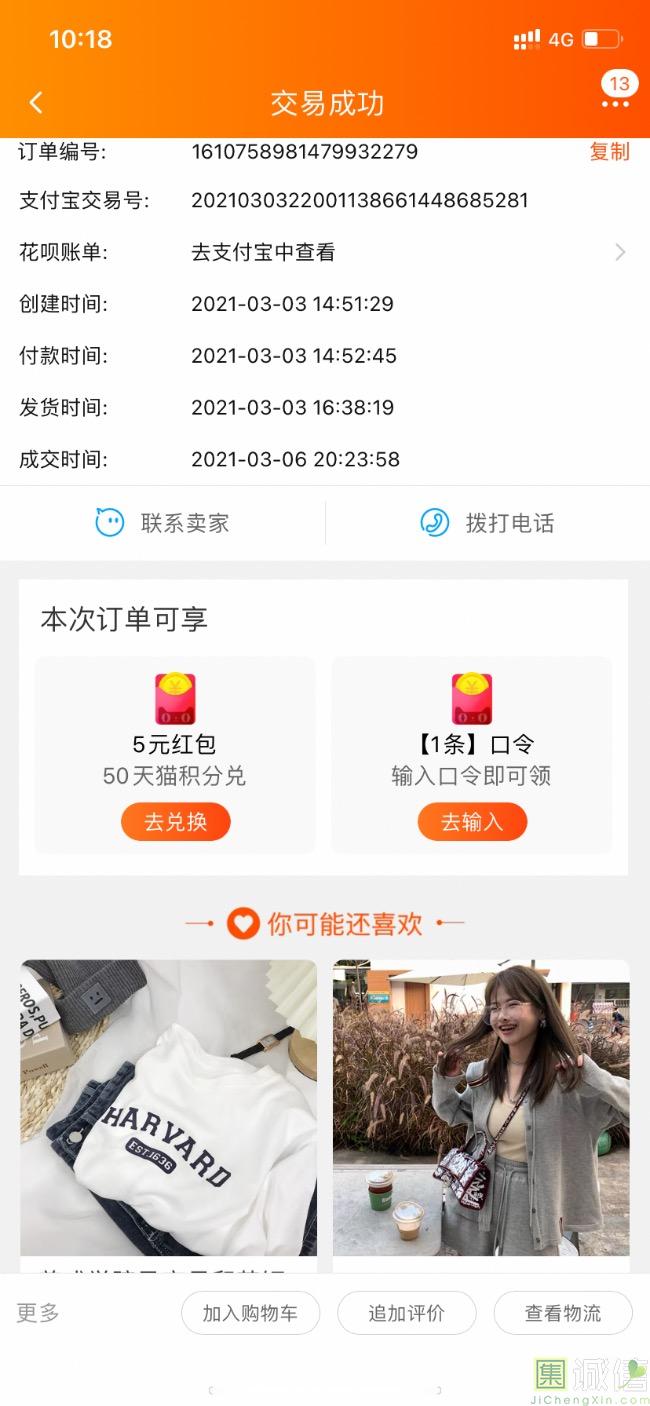Image resolution: width=650 pixels, height=1406 pixels.
Task: Contact the seller via 联系卖家
Action: point(162,522)
